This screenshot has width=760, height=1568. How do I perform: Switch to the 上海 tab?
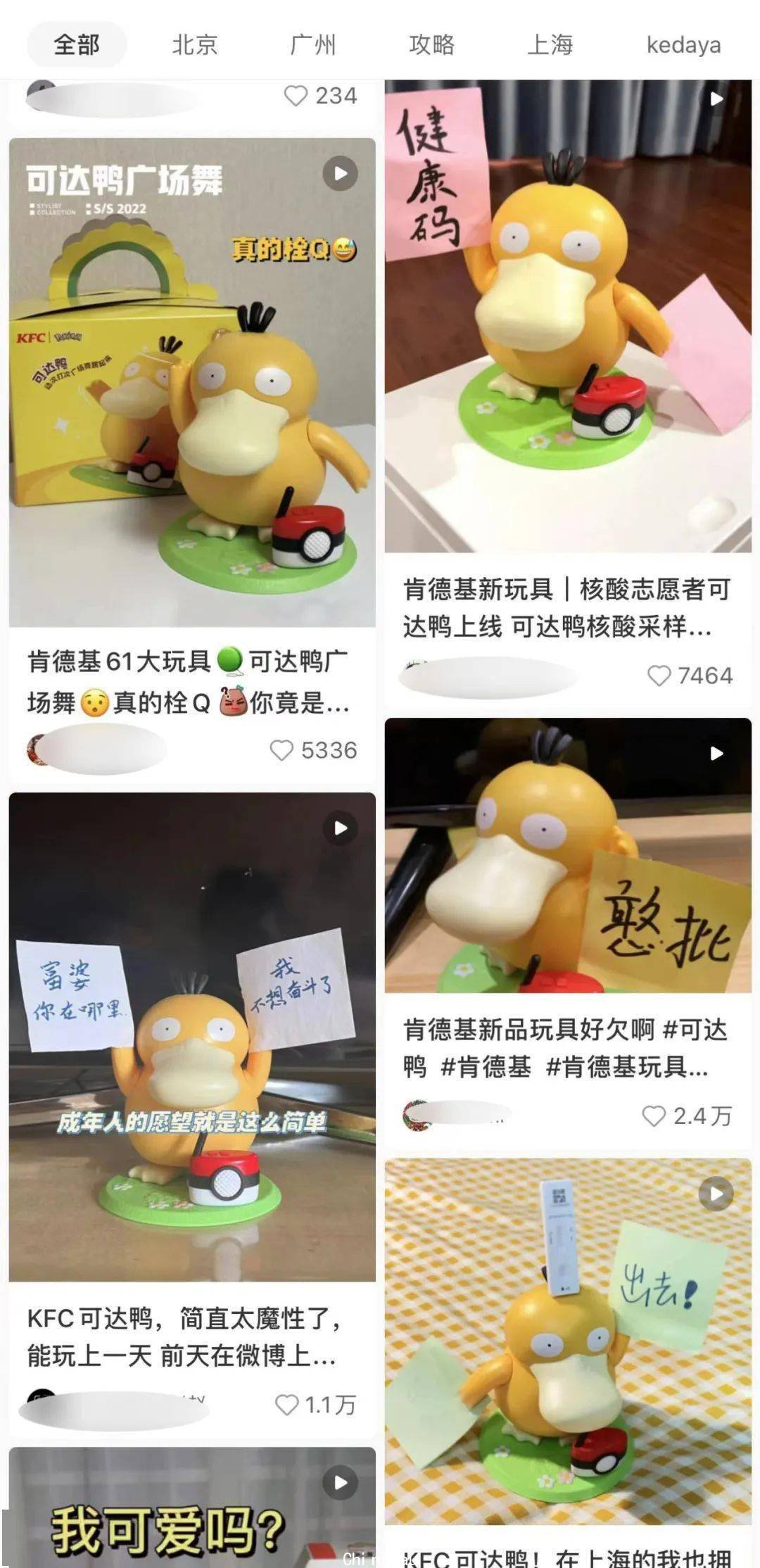550,45
